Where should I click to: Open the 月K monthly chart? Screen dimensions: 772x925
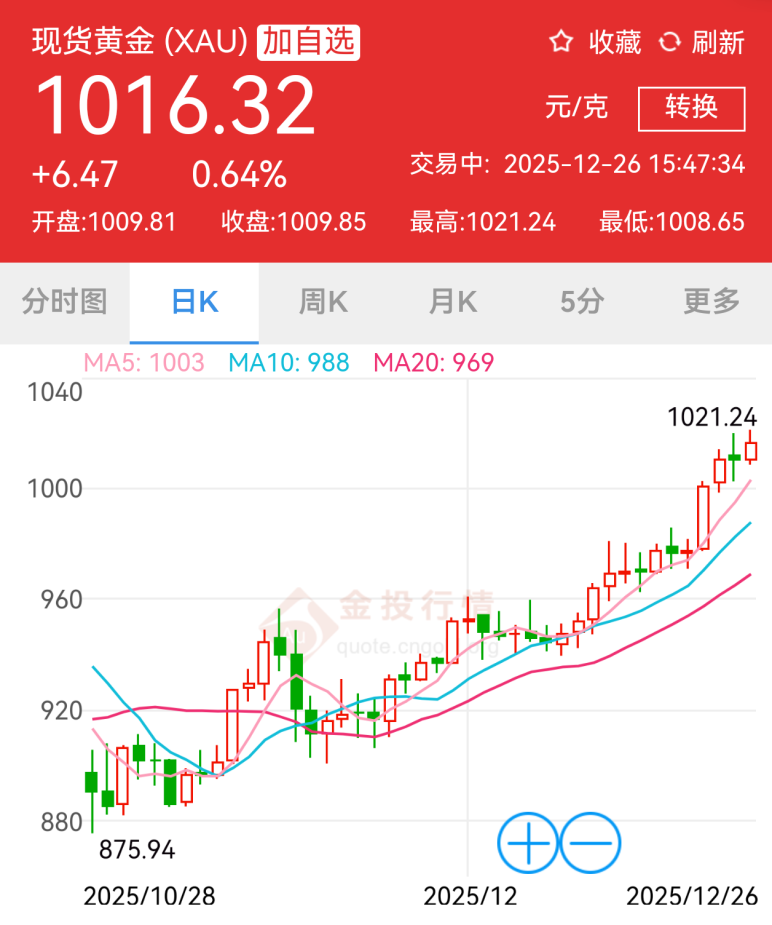pos(452,302)
